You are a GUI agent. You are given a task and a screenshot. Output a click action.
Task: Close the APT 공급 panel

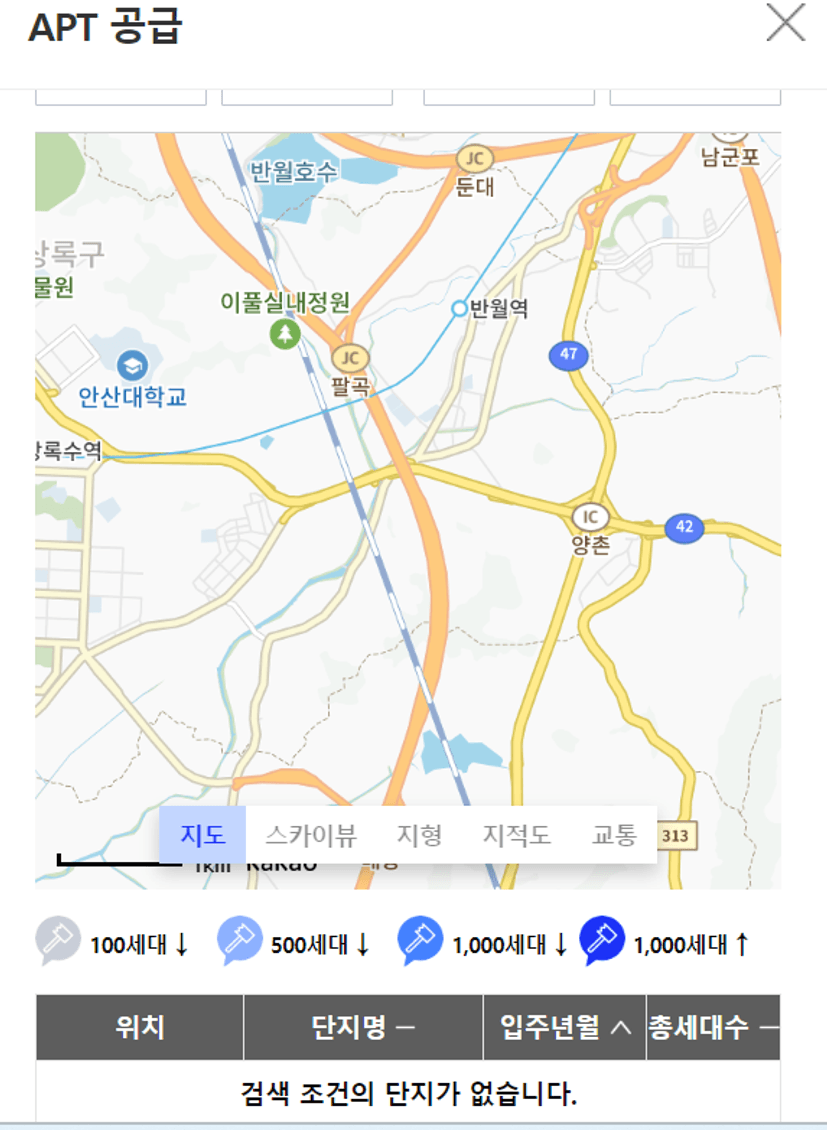coord(785,23)
